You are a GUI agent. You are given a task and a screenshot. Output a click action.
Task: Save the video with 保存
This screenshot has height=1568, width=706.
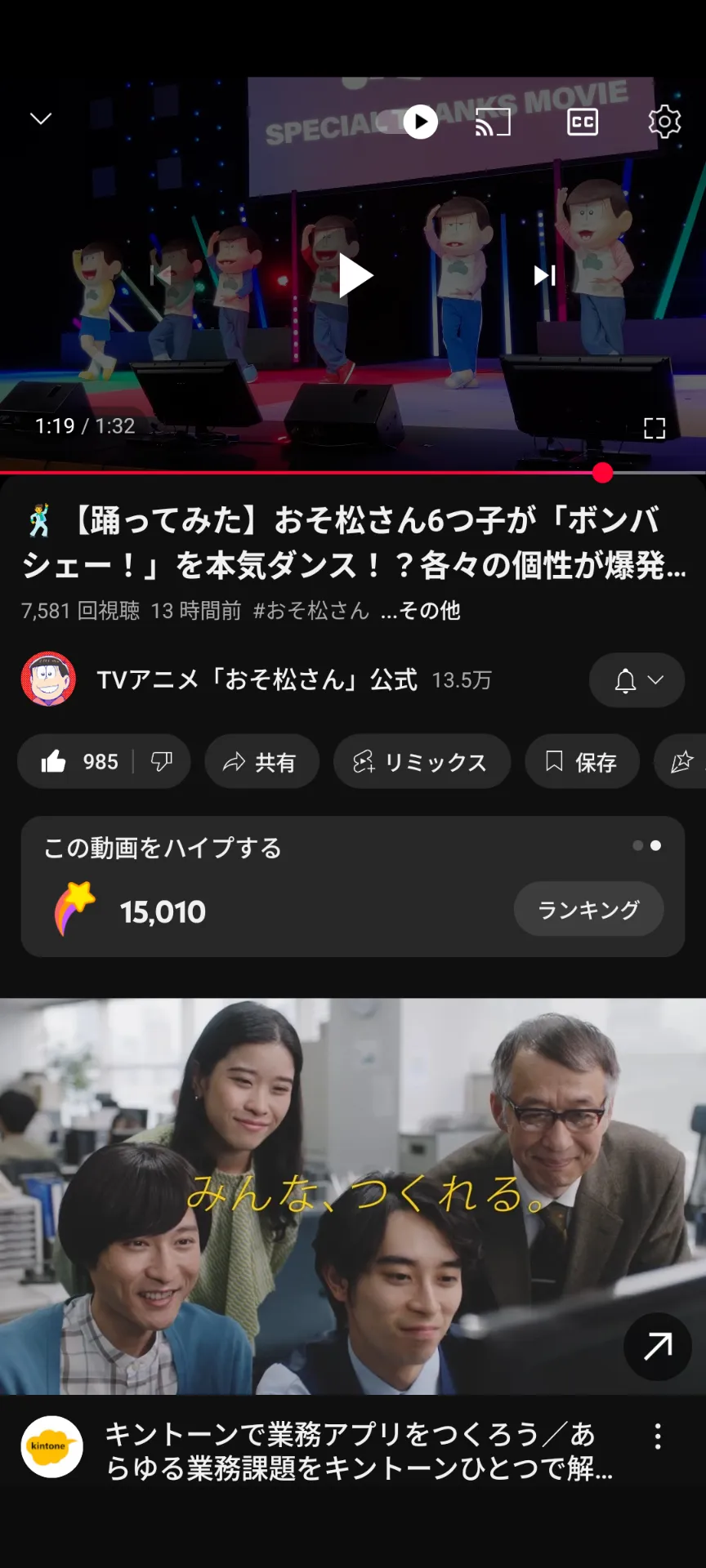click(582, 762)
